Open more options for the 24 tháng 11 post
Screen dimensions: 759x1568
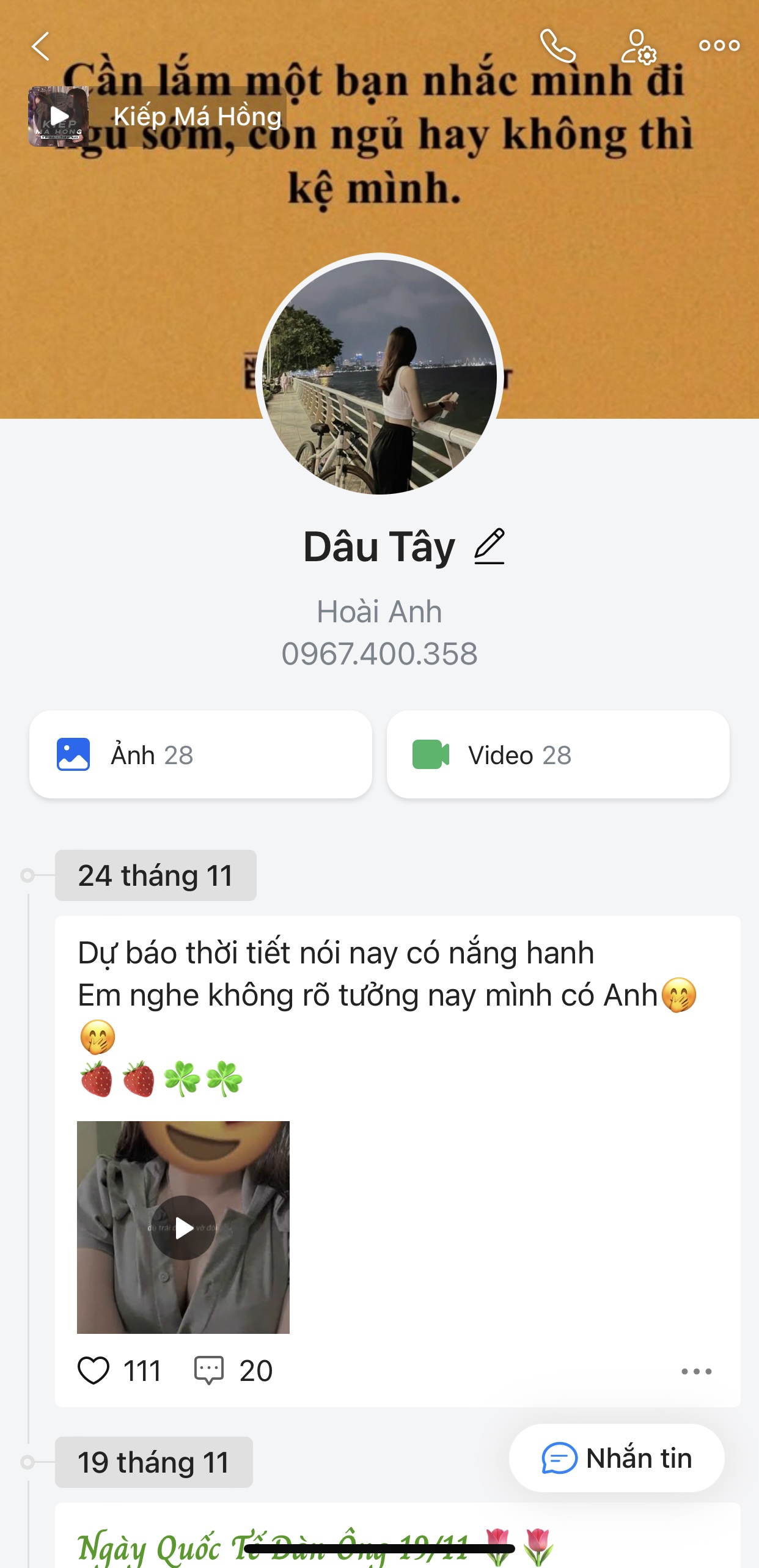tap(697, 1371)
